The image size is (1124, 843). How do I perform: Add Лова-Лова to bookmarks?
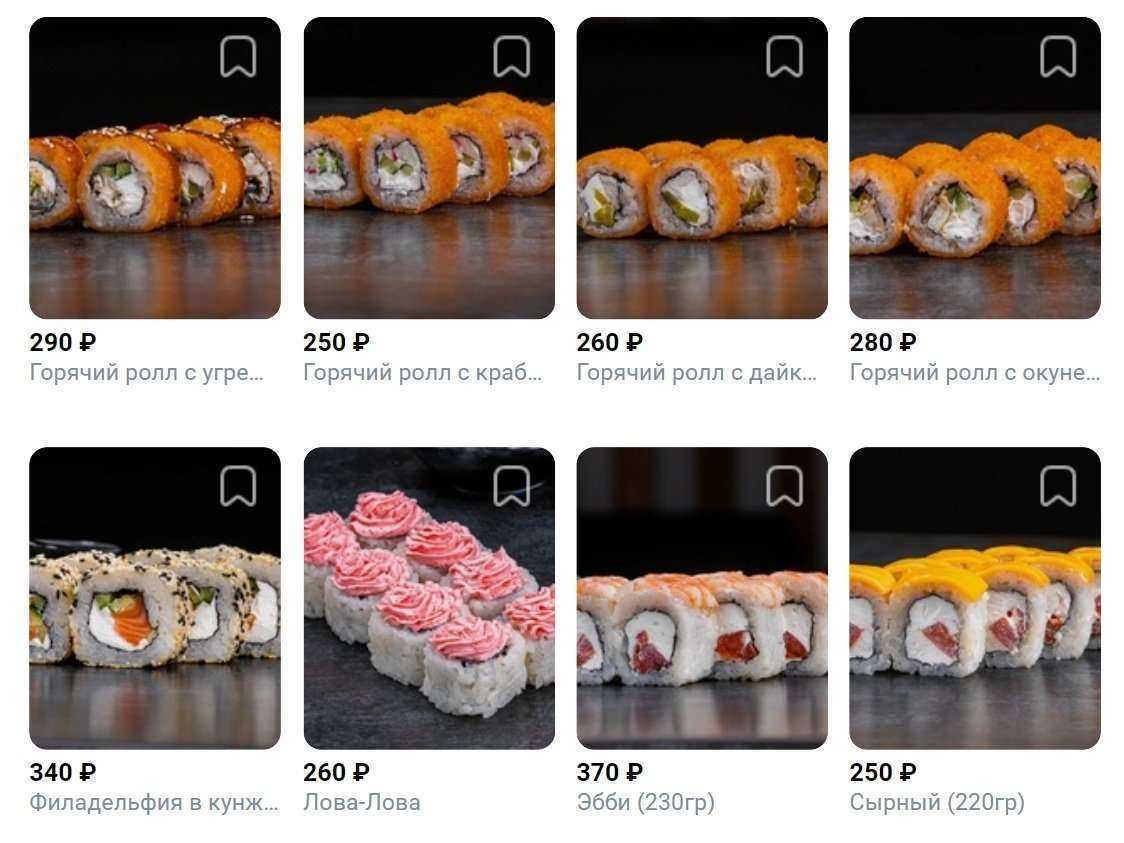511,487
